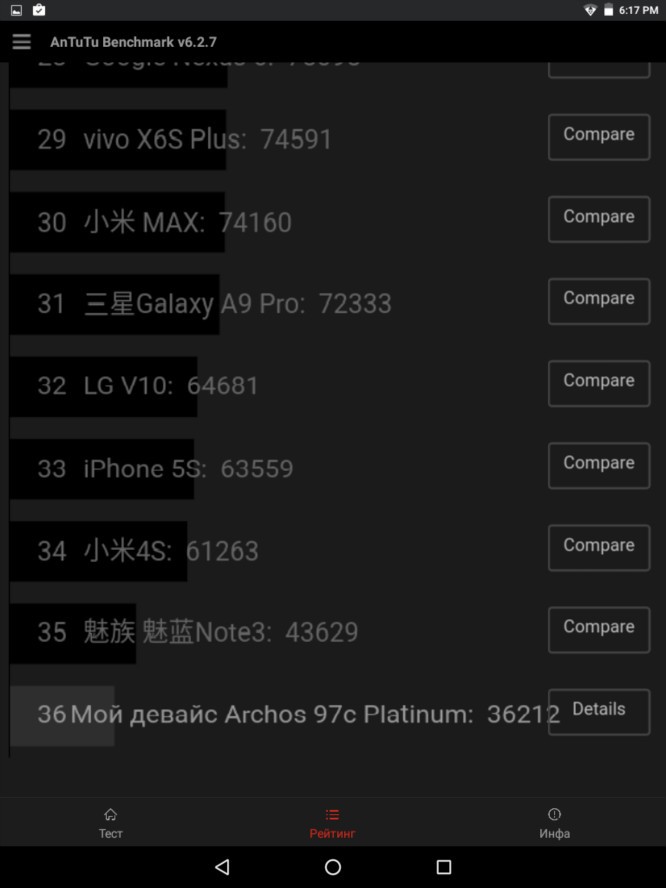Compare with 三星Galaxy A9 Pro
666x888 pixels.
pos(598,300)
